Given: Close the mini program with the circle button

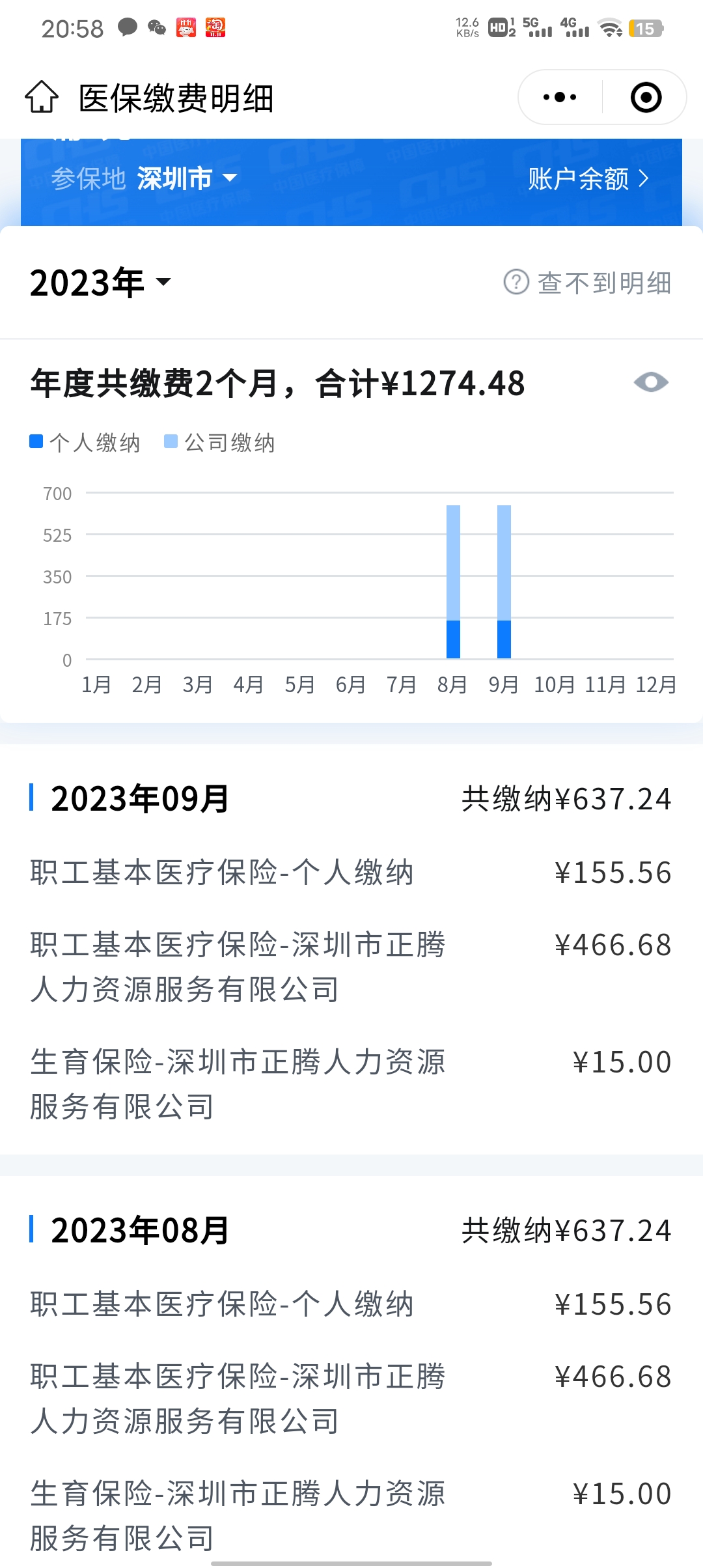Looking at the screenshot, I should pos(646,98).
